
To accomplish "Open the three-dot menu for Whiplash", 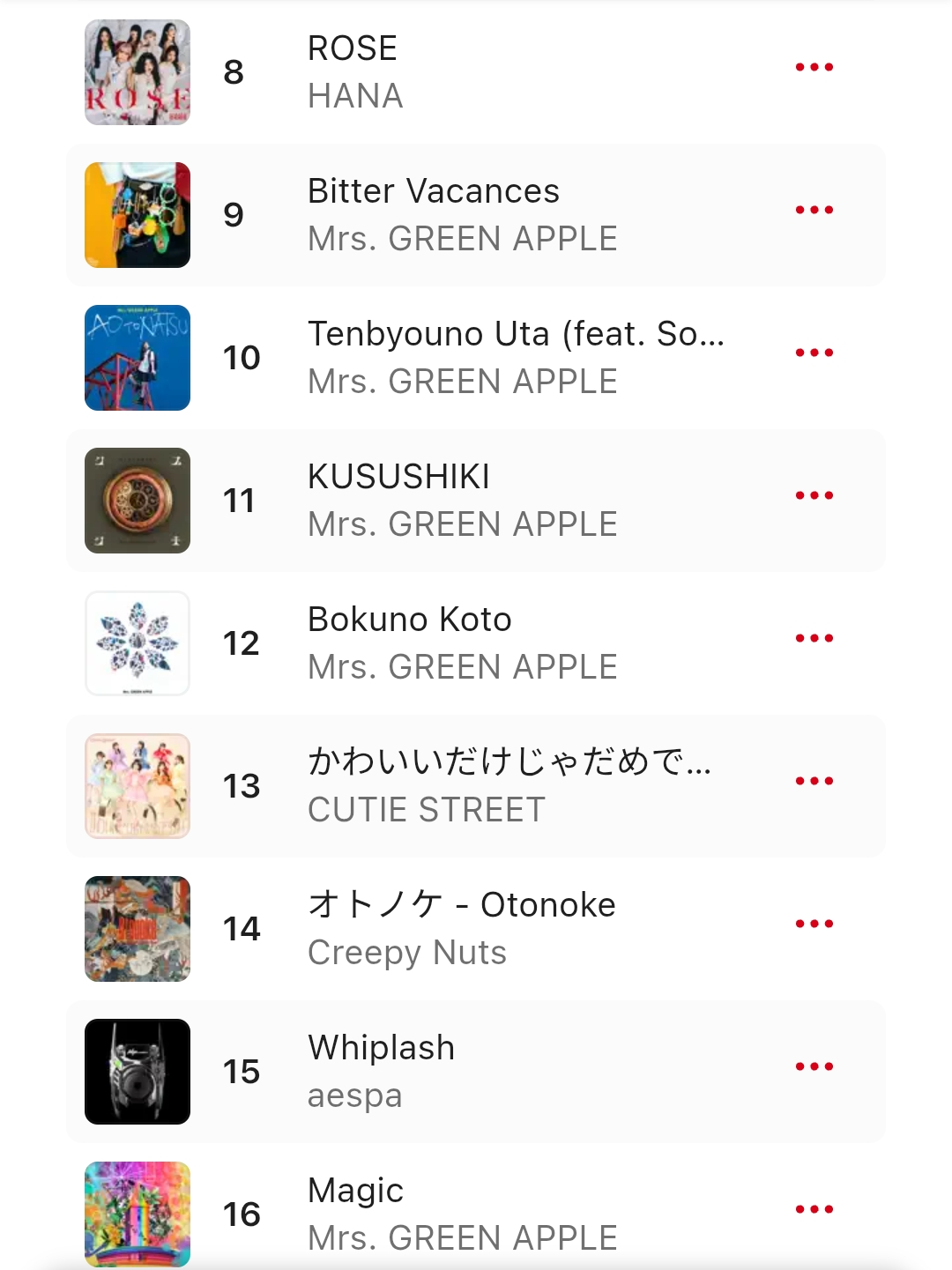I will (x=814, y=1067).
